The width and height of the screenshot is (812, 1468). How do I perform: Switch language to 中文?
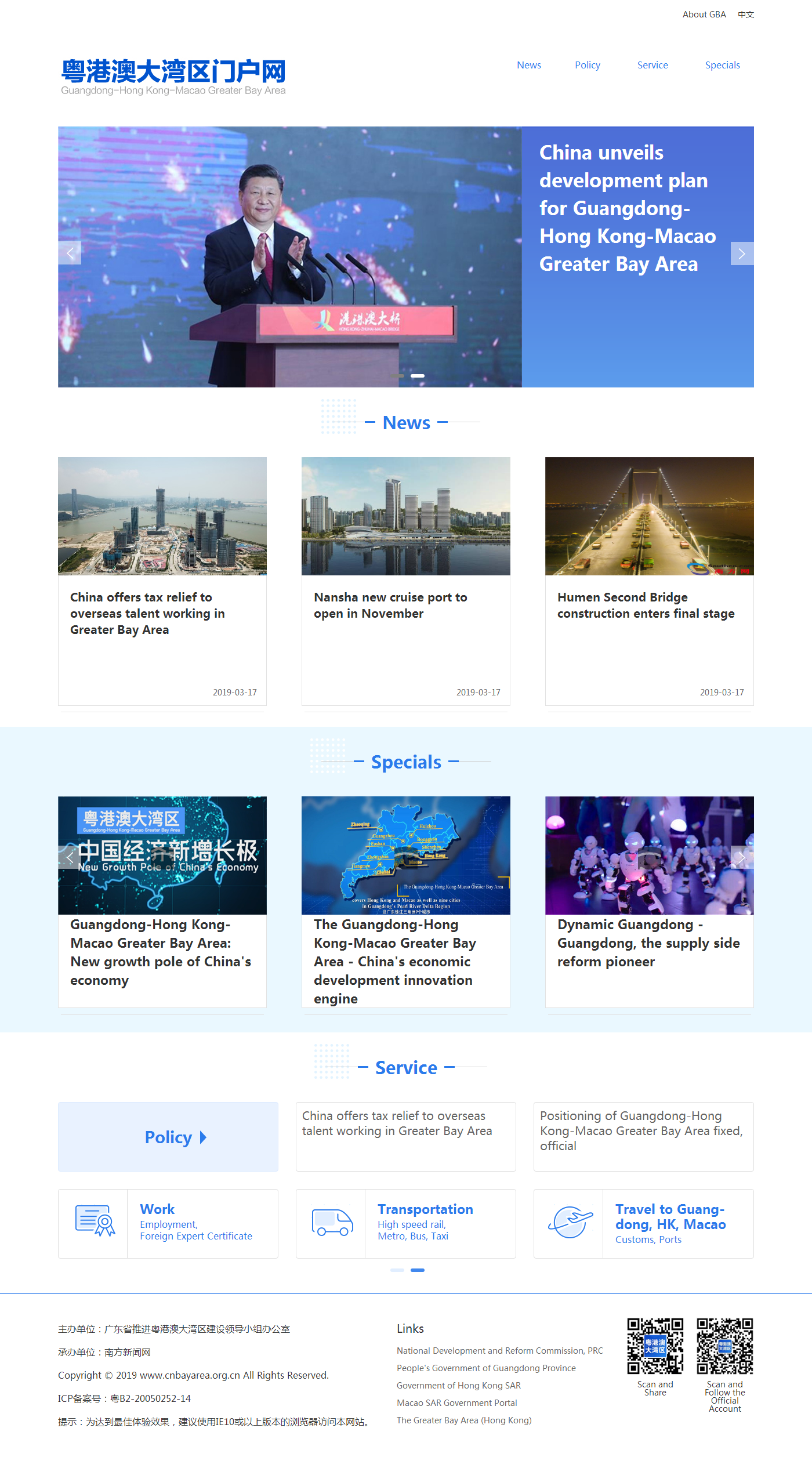coord(745,15)
